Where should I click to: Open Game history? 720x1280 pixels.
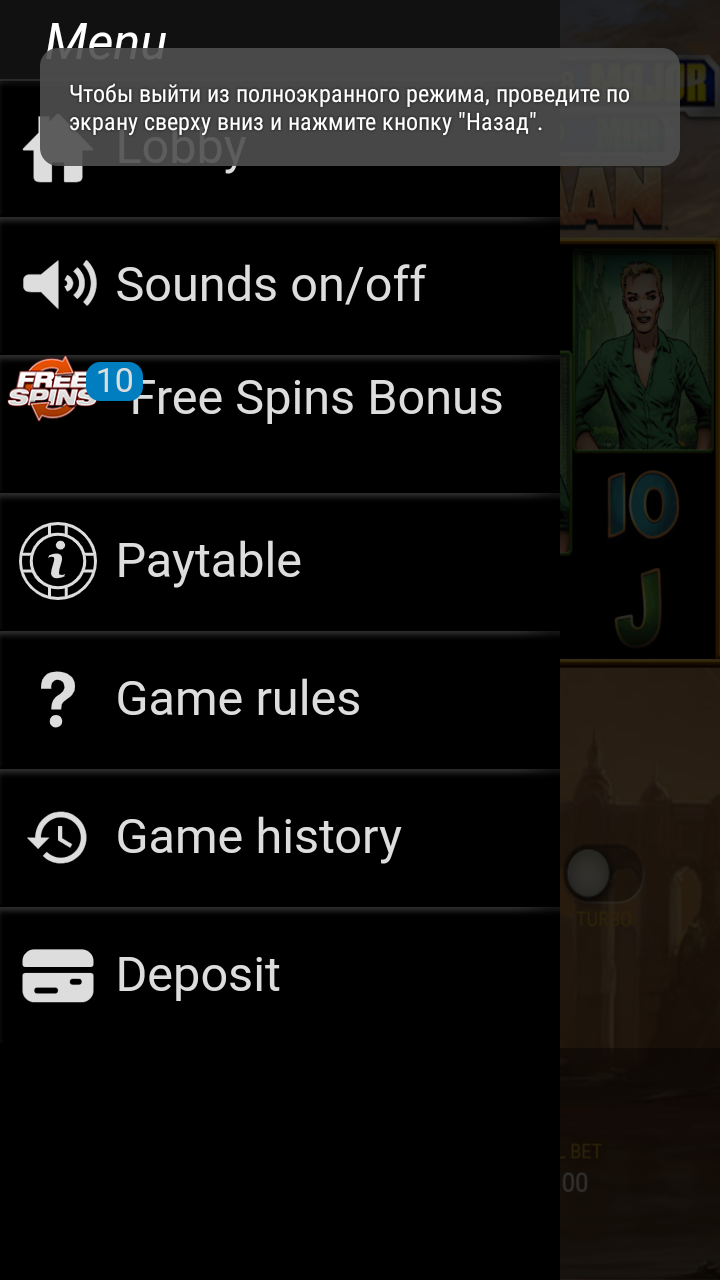click(x=258, y=837)
